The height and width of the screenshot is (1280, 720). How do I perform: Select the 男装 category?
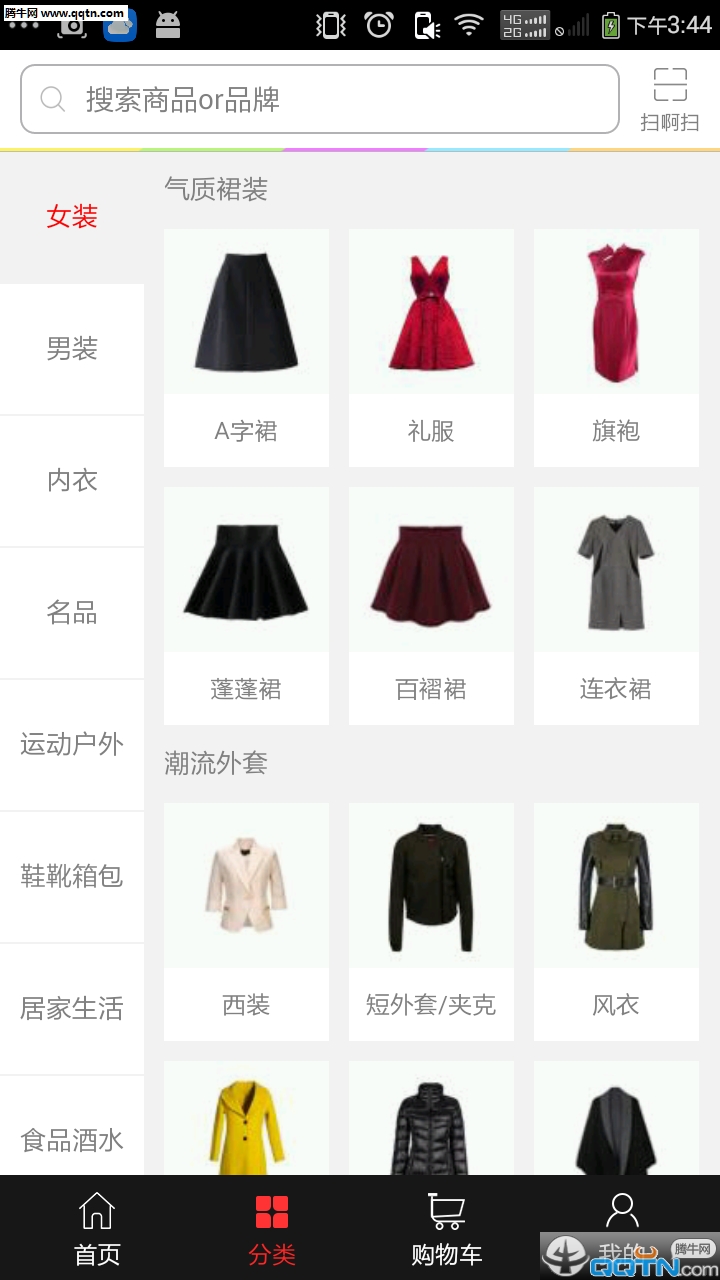tap(72, 349)
